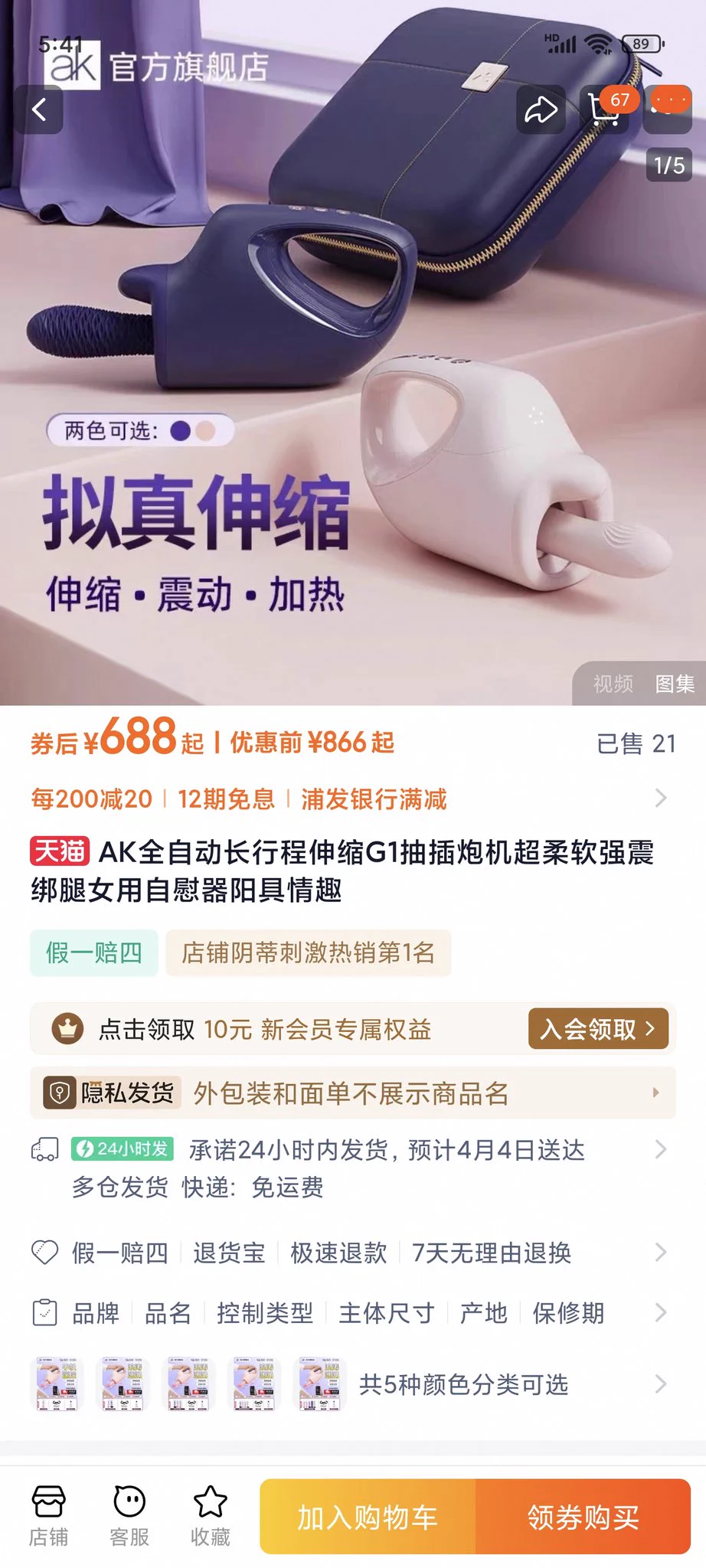The height and width of the screenshot is (1568, 706).
Task: View 假一赔四 service guarantees row
Action: [352, 1253]
